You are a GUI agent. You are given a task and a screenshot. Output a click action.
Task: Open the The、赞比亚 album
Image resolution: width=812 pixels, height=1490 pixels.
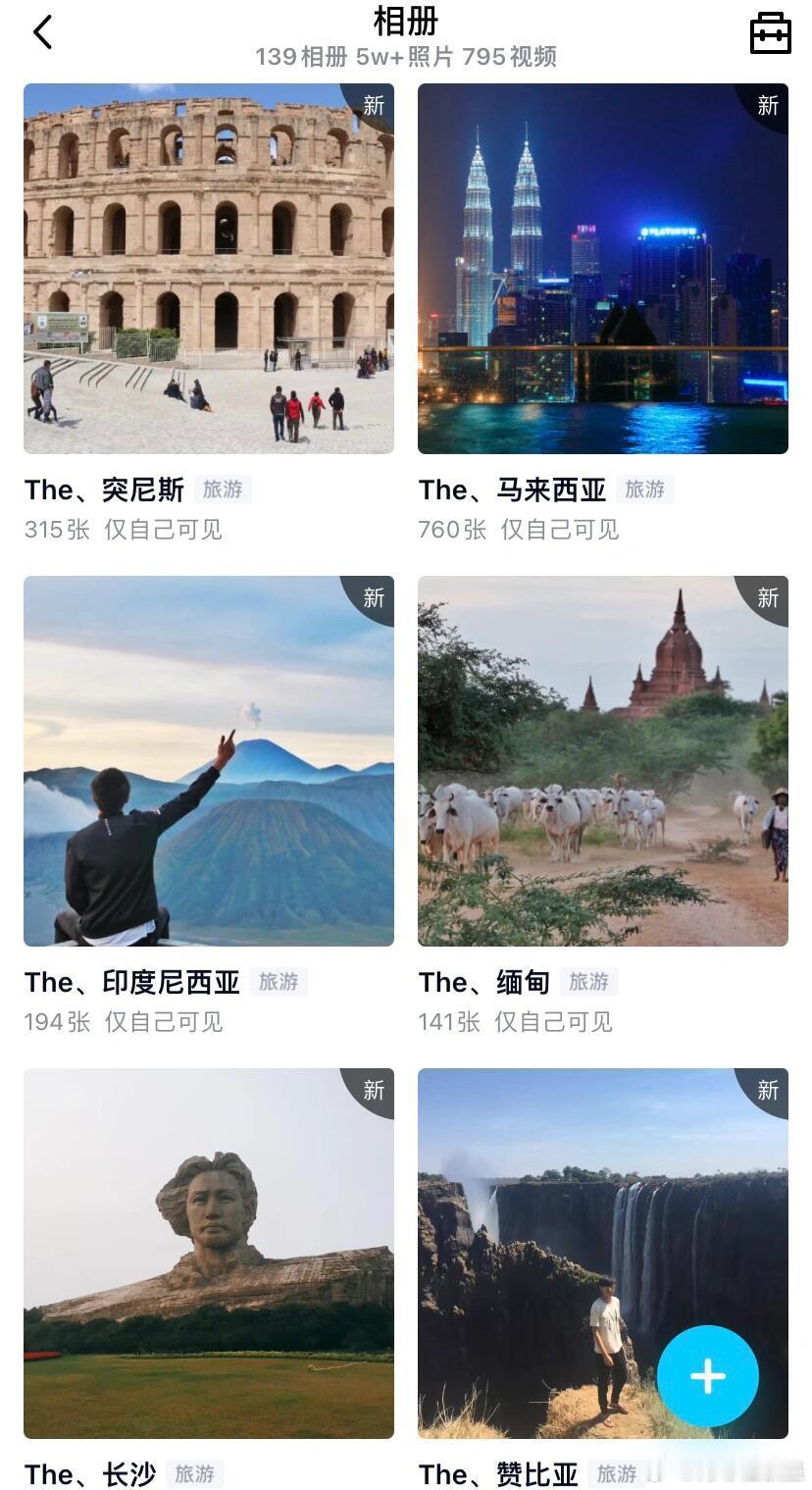click(x=603, y=1254)
